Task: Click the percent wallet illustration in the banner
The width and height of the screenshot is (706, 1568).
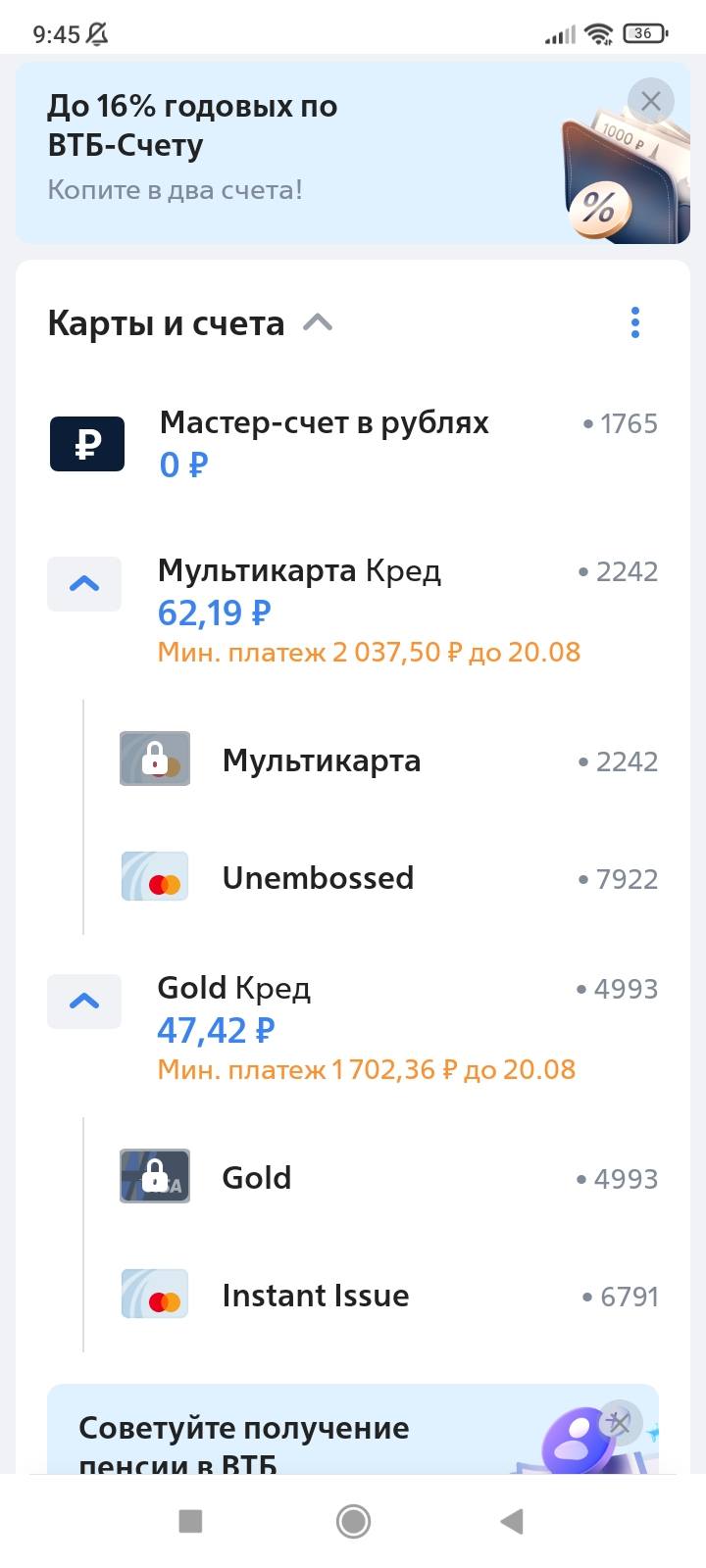Action: tap(618, 176)
